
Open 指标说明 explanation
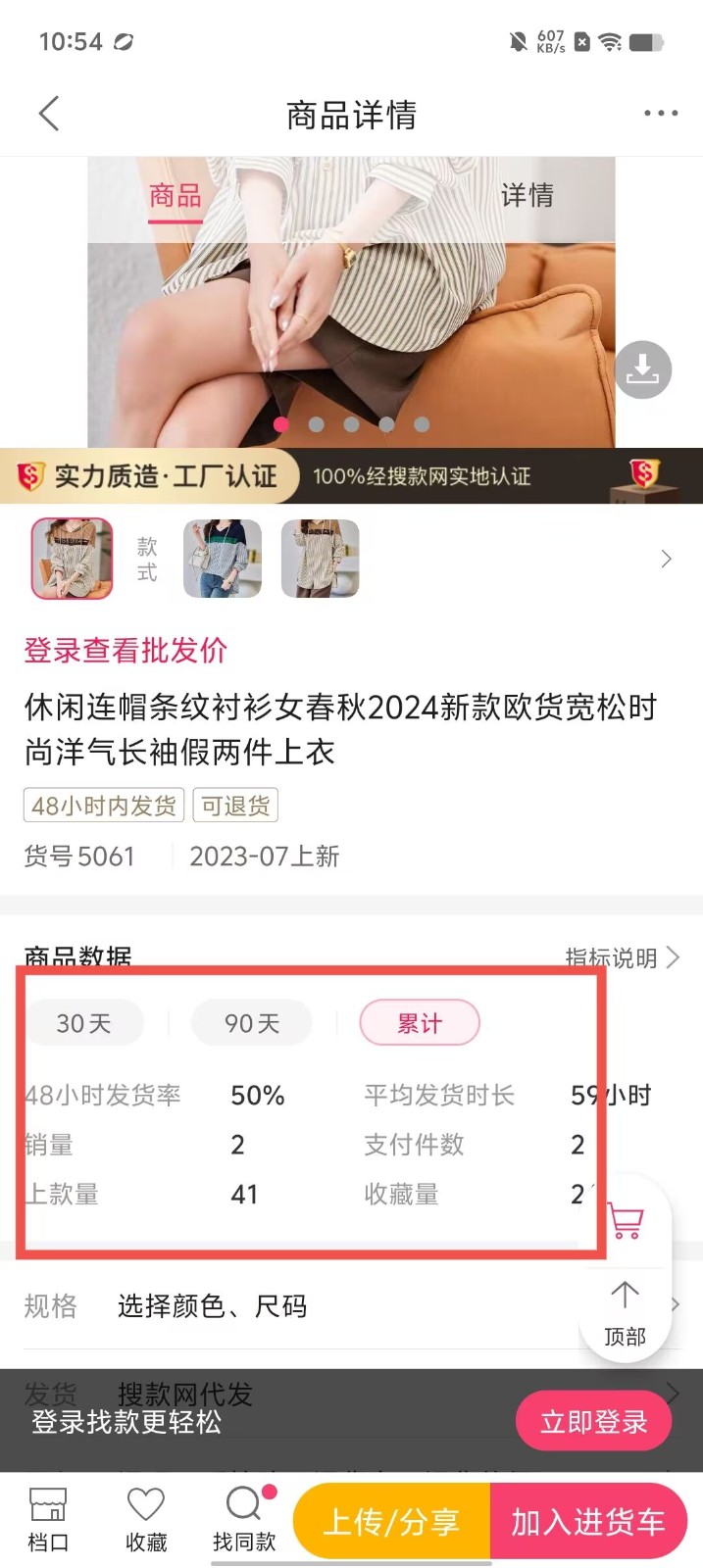point(622,957)
